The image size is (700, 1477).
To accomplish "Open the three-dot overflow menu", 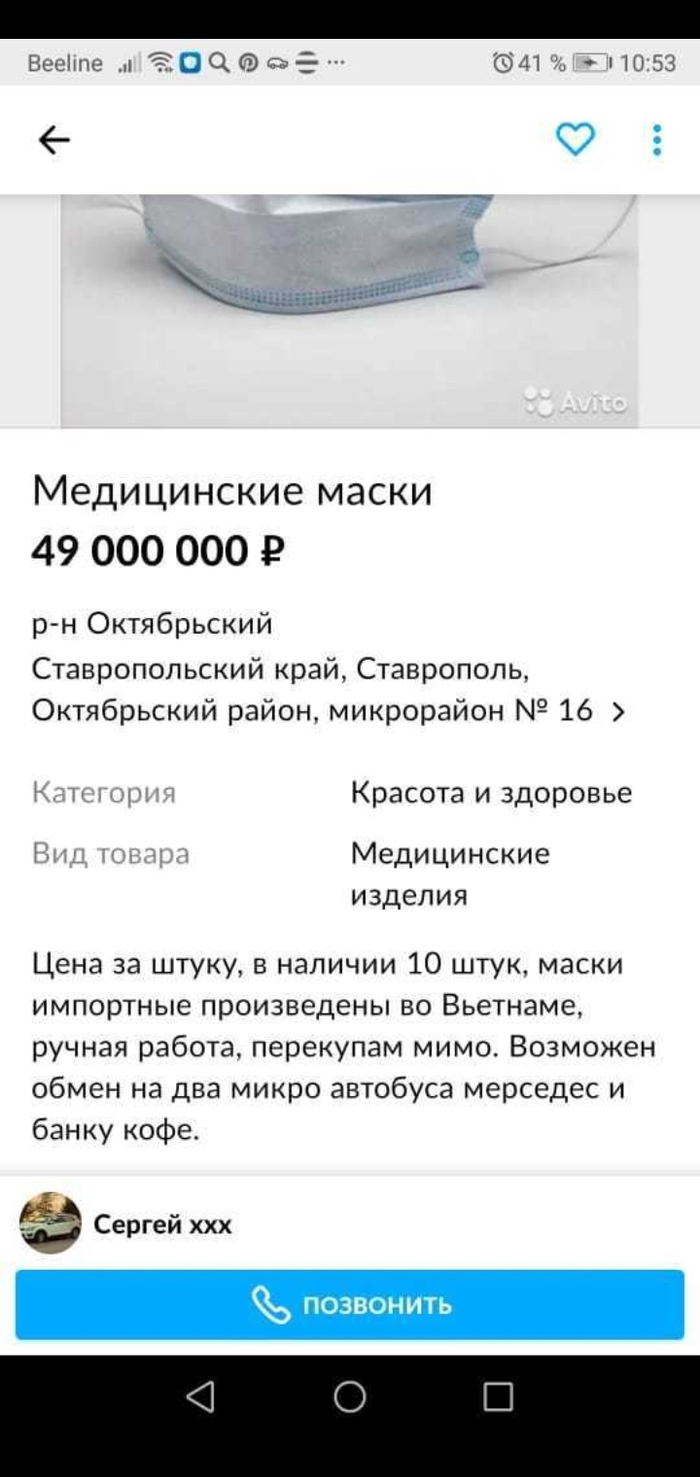I will (x=656, y=140).
